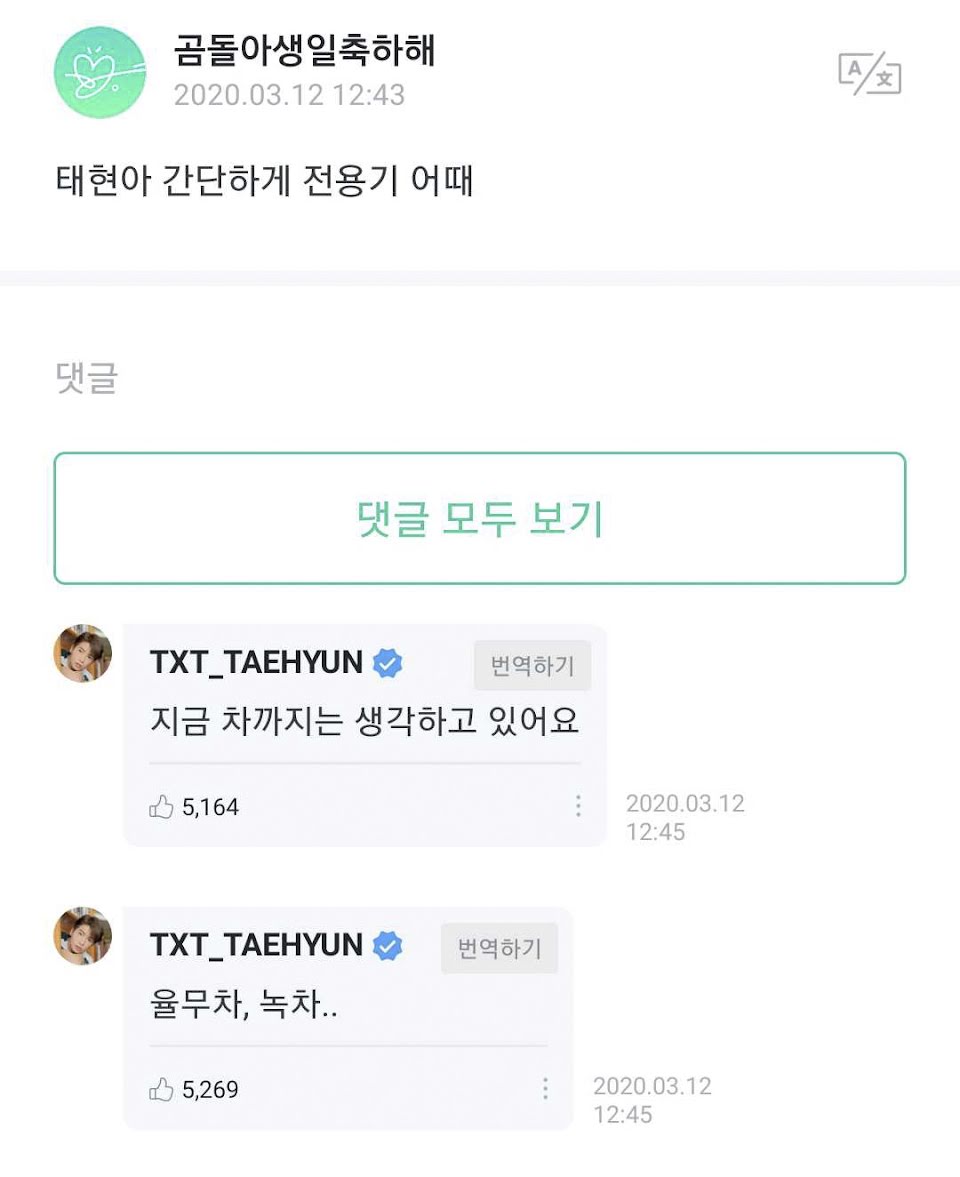Translate the comment '율무차, 녹차..'
960x1177 pixels.
[x=499, y=948]
